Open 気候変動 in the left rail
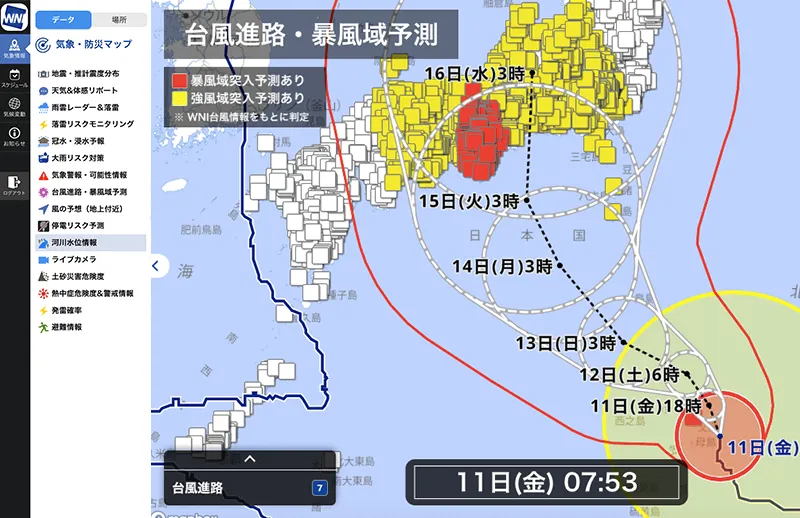The width and height of the screenshot is (800, 518). point(15,108)
